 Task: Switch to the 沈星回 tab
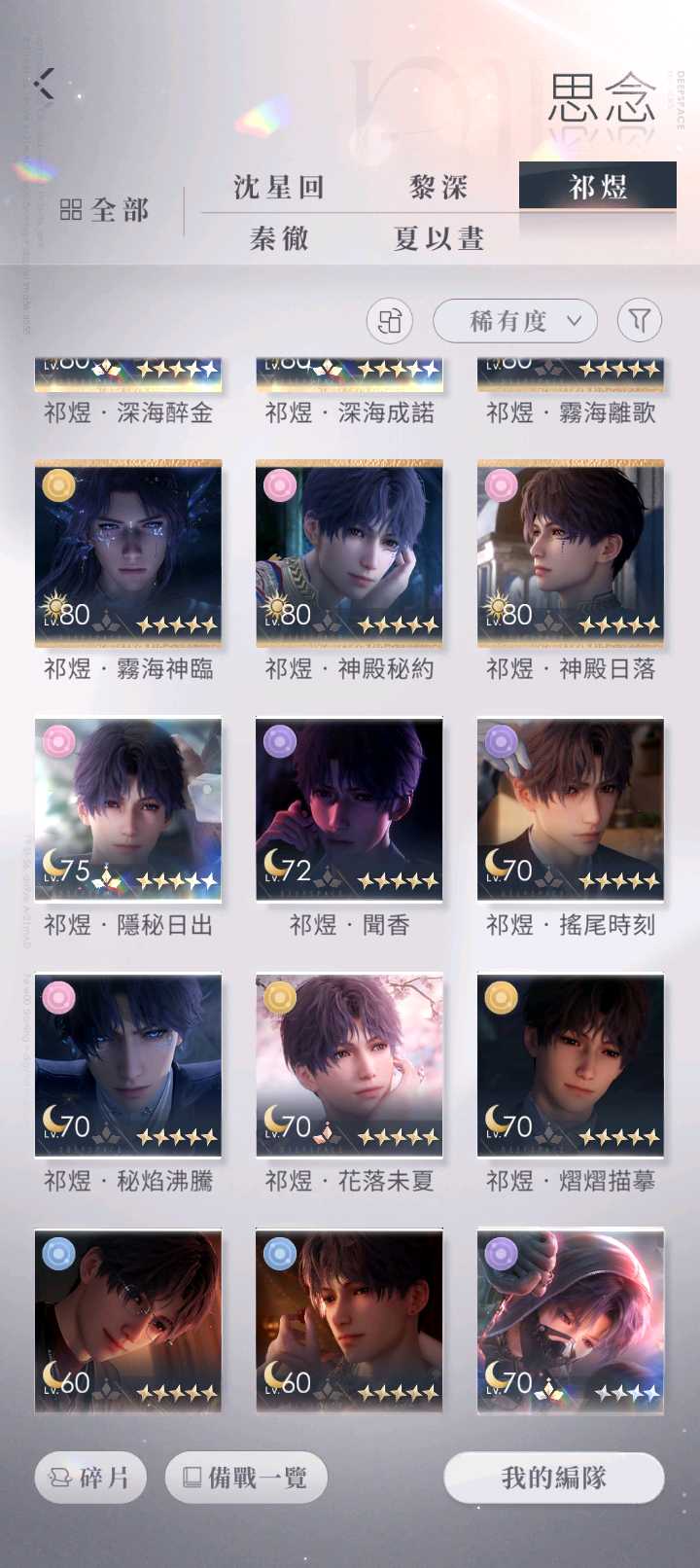click(x=279, y=187)
